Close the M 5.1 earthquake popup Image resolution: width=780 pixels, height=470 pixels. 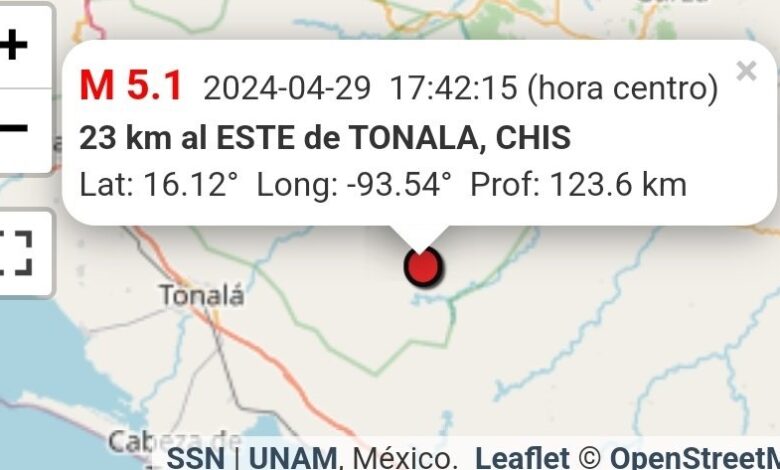[746, 71]
